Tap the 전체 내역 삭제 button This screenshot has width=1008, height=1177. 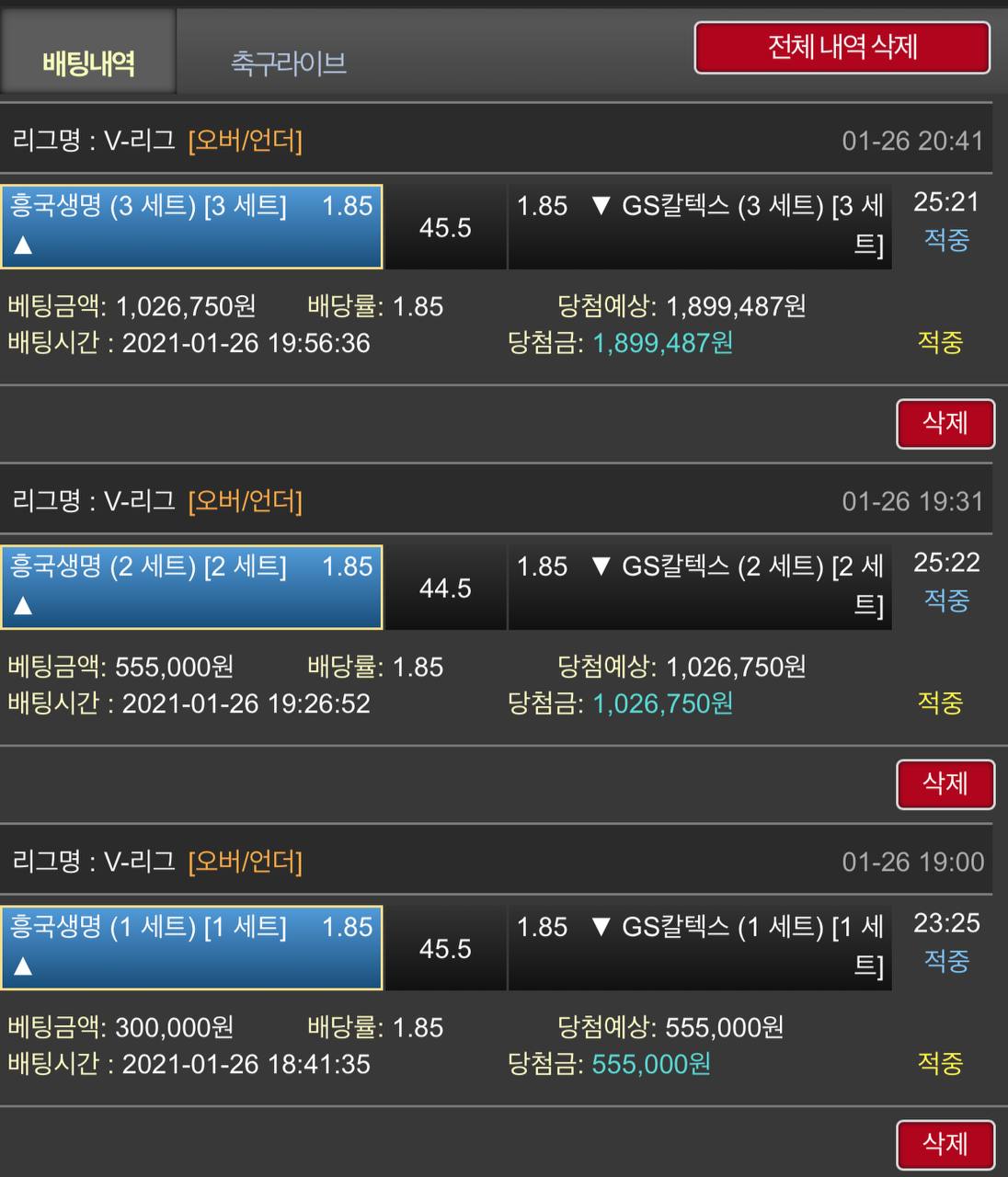pos(842,47)
